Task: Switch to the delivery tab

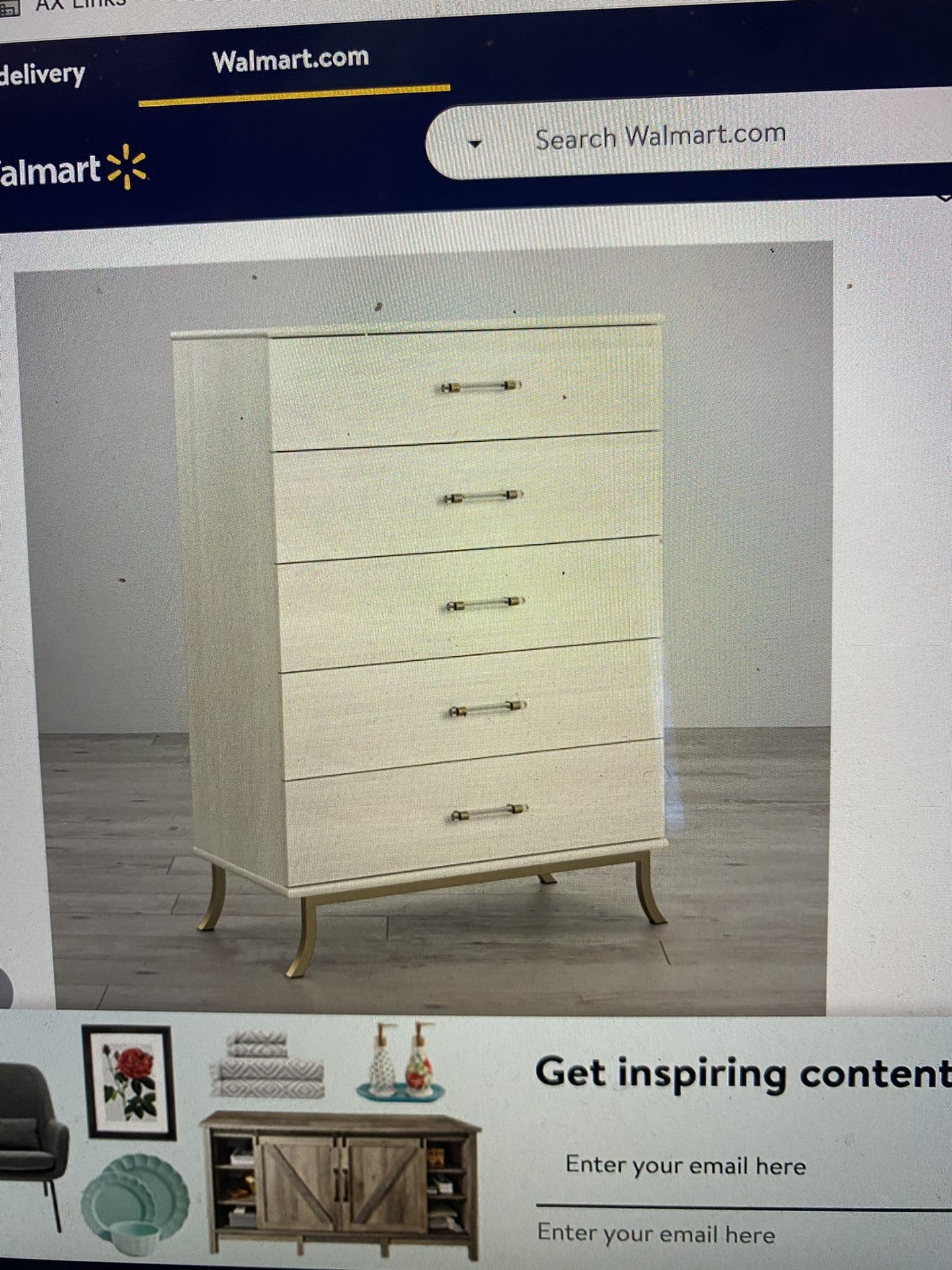Action: pyautogui.click(x=43, y=73)
